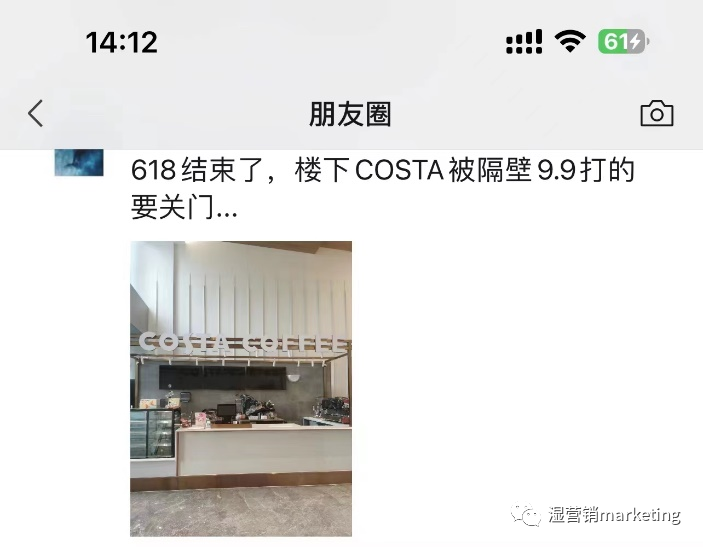Go back from the 朋友圈 page
This screenshot has height=547, width=703.
[x=36, y=114]
